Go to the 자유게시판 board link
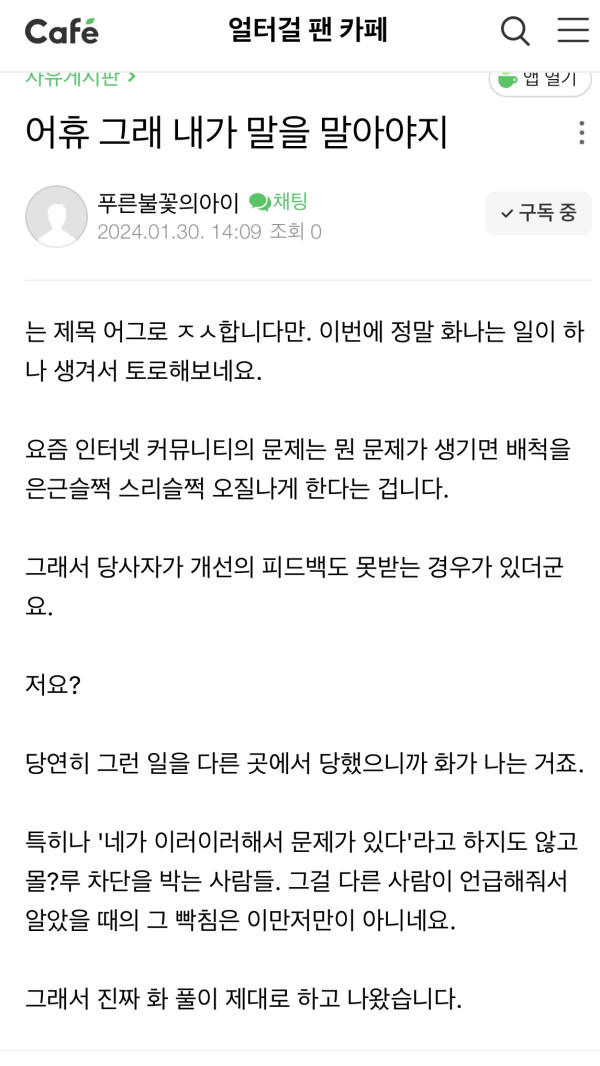This screenshot has width=600, height=1066. [x=80, y=76]
